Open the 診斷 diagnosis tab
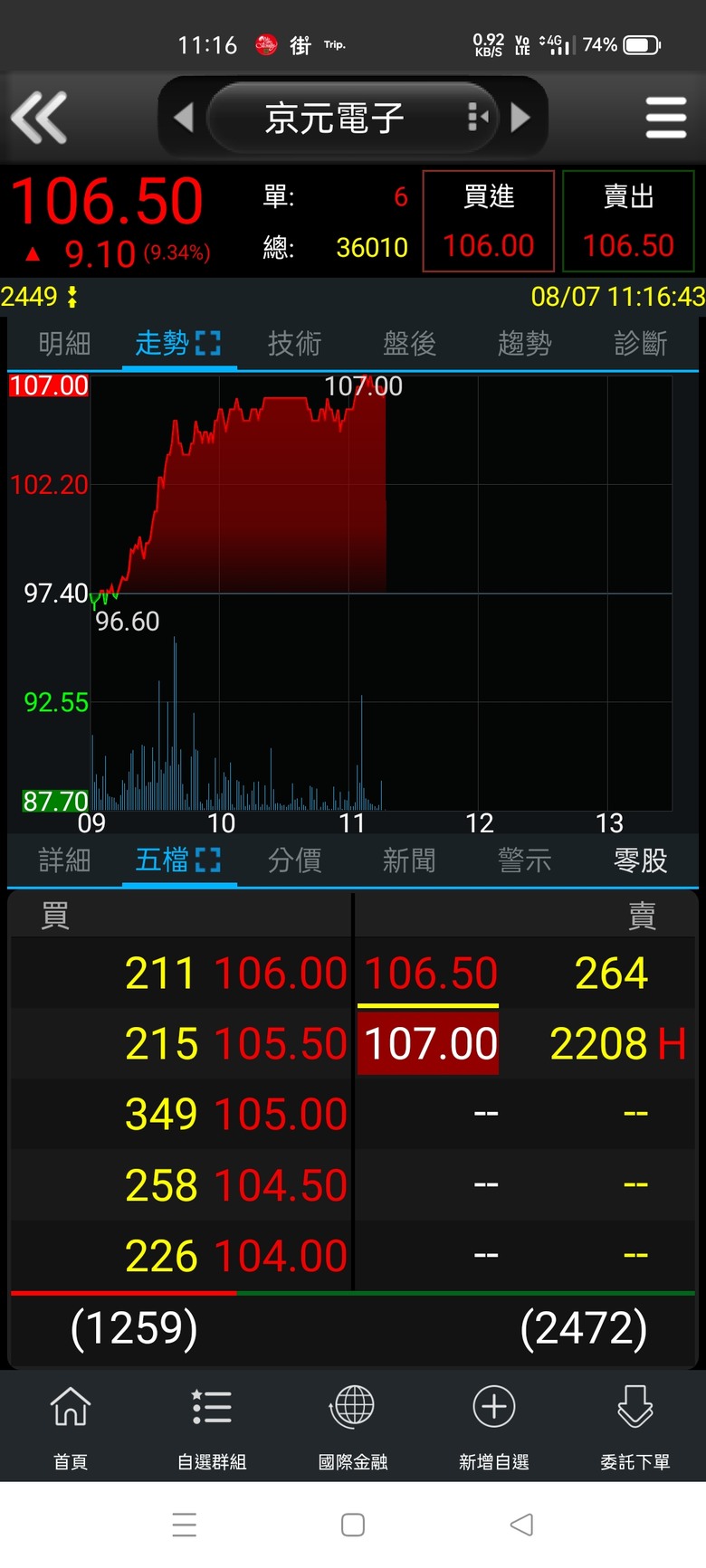This screenshot has height=1568, width=706. [640, 344]
